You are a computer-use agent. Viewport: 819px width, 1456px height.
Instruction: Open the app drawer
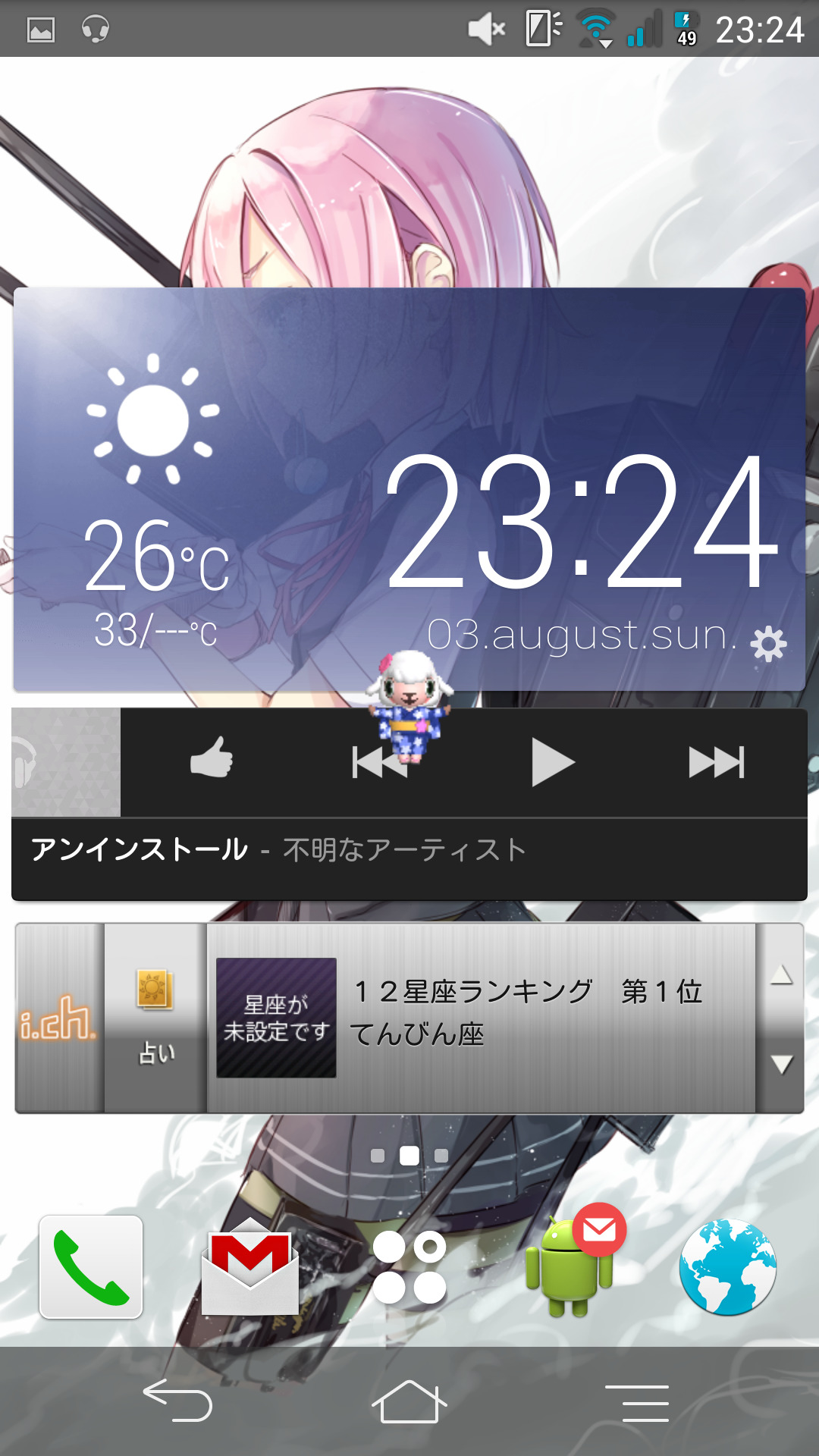click(x=409, y=1267)
